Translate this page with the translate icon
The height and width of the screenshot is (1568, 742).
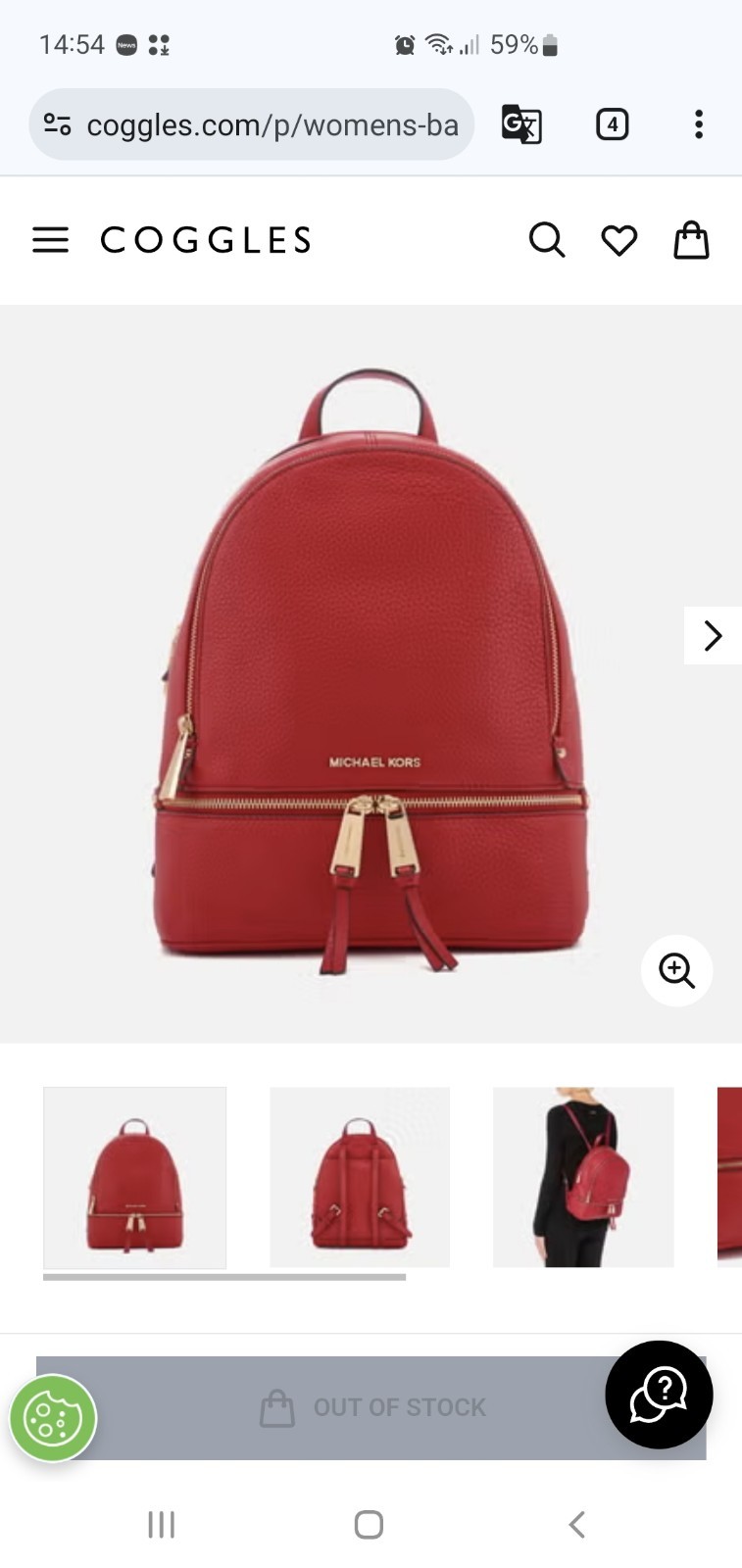pos(521,125)
